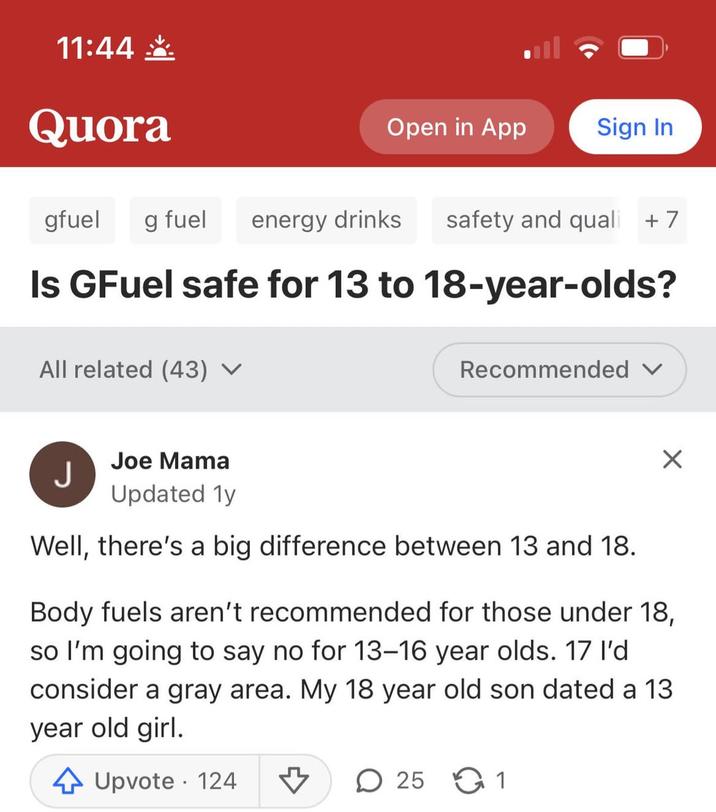View the energy drinks topic
Viewport: 716px width, 812px height.
tap(326, 220)
